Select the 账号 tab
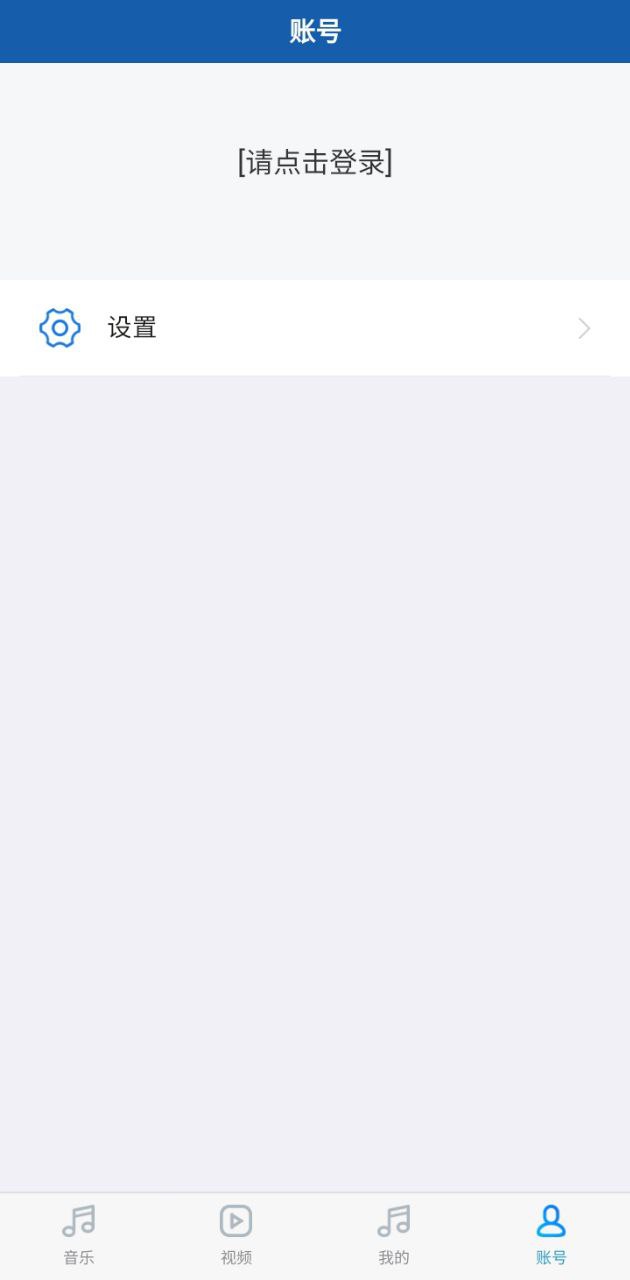 551,1236
